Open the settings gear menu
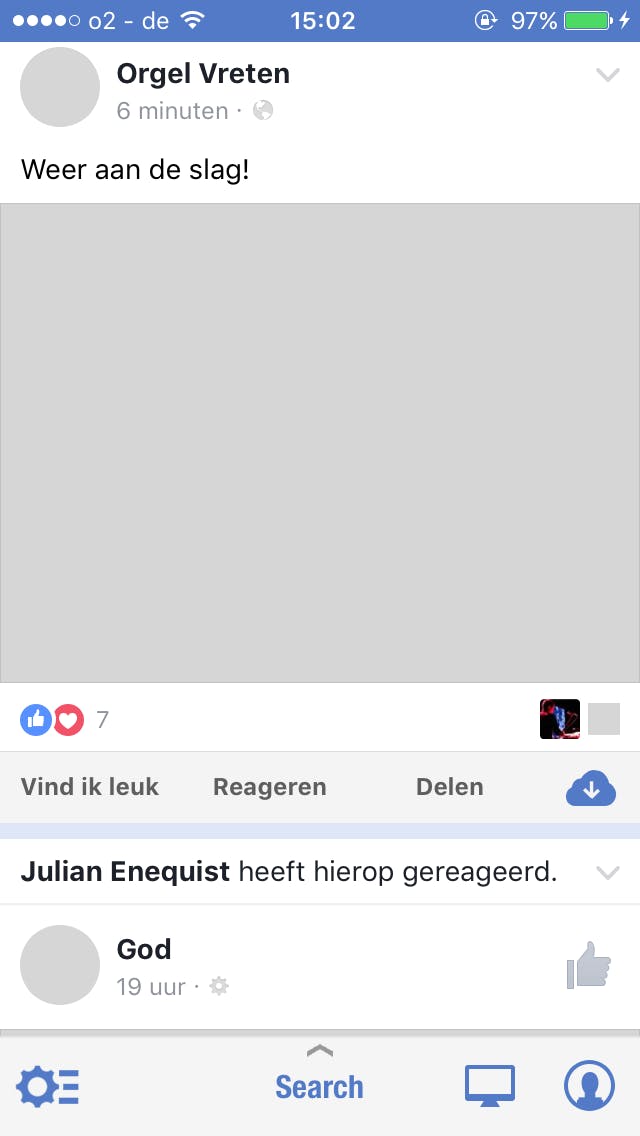 [x=47, y=1086]
